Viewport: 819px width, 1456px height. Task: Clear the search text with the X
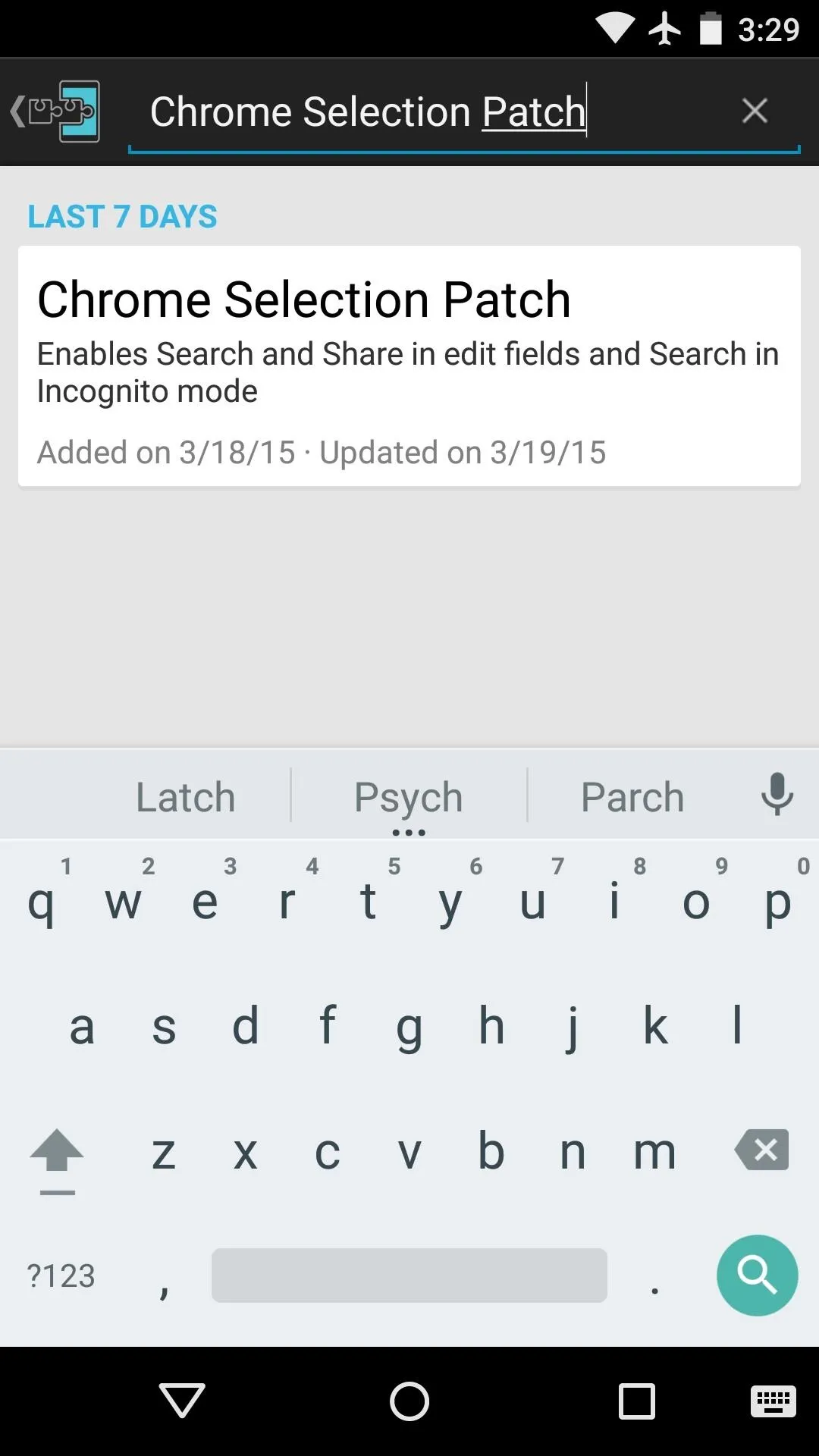[755, 111]
